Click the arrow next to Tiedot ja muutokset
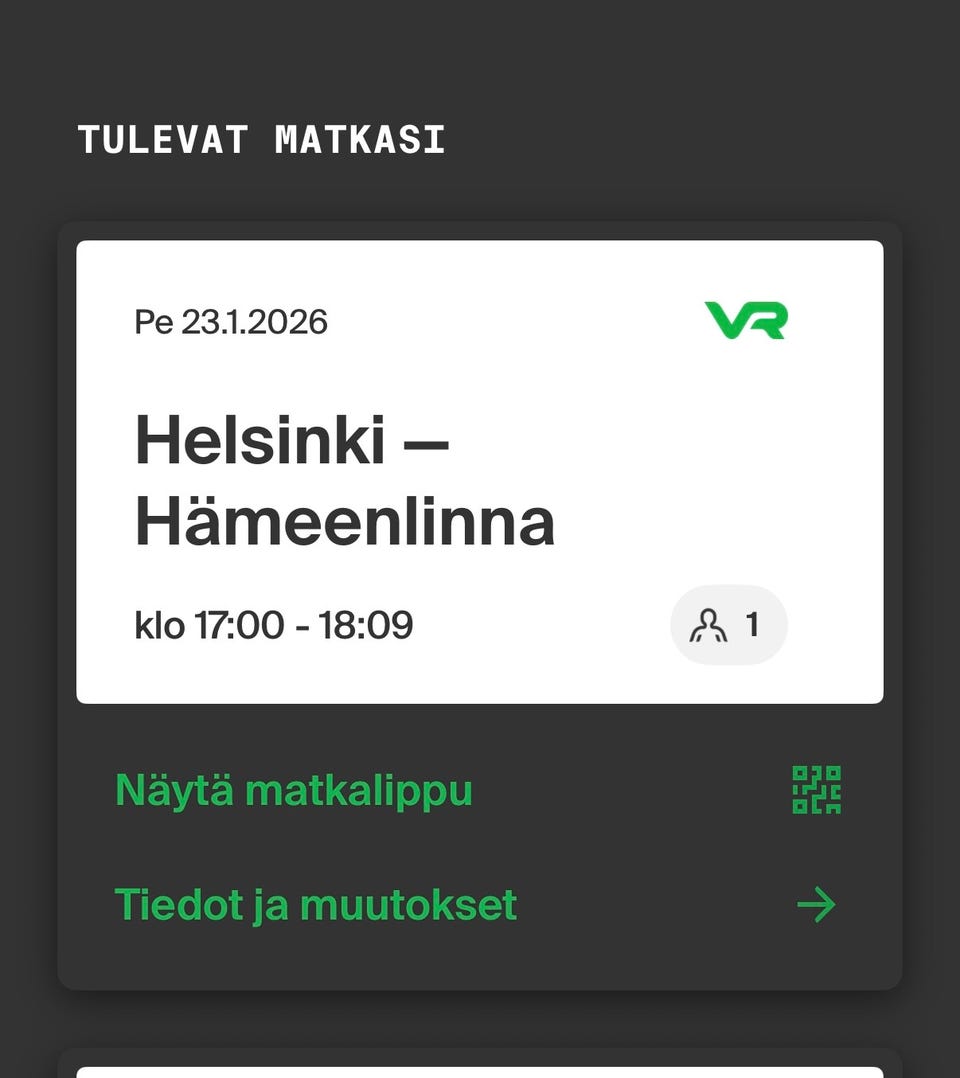This screenshot has height=1078, width=960. pos(818,904)
